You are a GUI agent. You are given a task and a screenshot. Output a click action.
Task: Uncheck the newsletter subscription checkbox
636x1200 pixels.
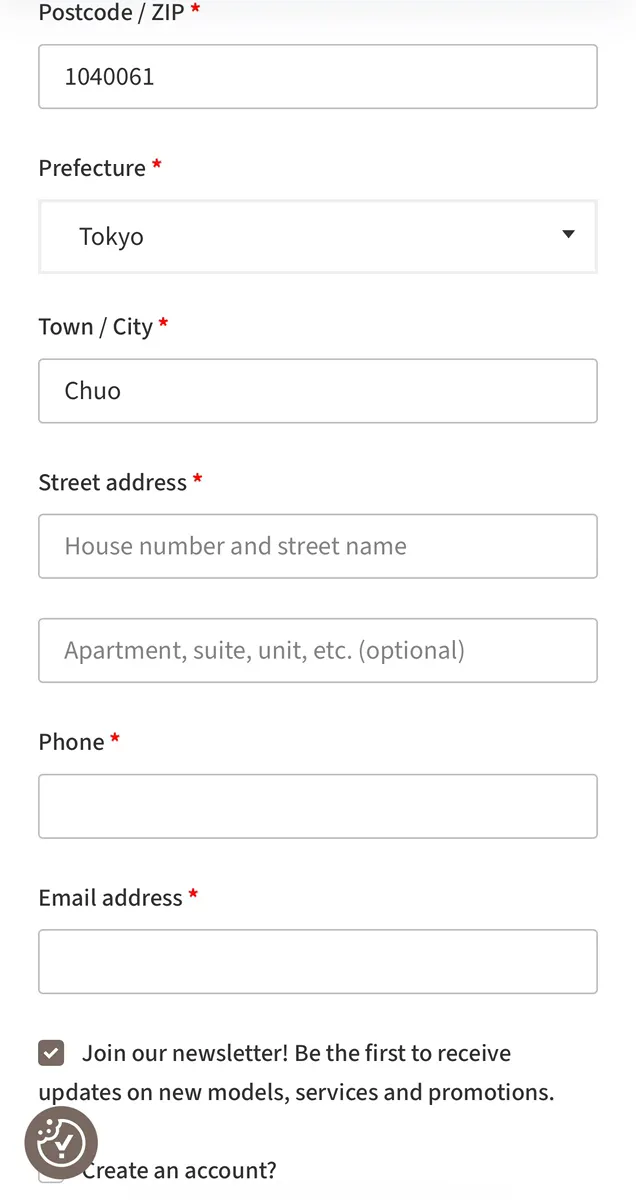pos(52,1053)
